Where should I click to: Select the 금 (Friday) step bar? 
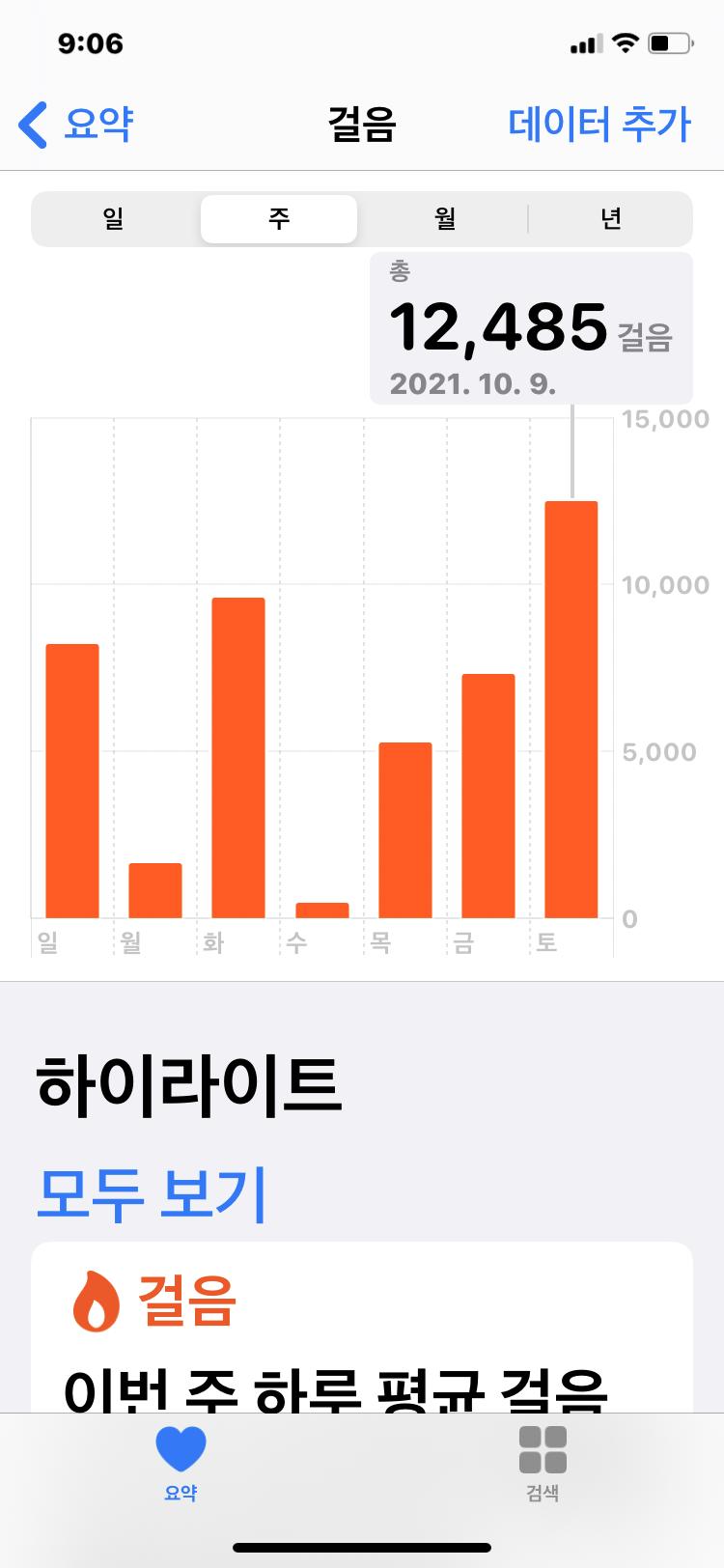[488, 796]
